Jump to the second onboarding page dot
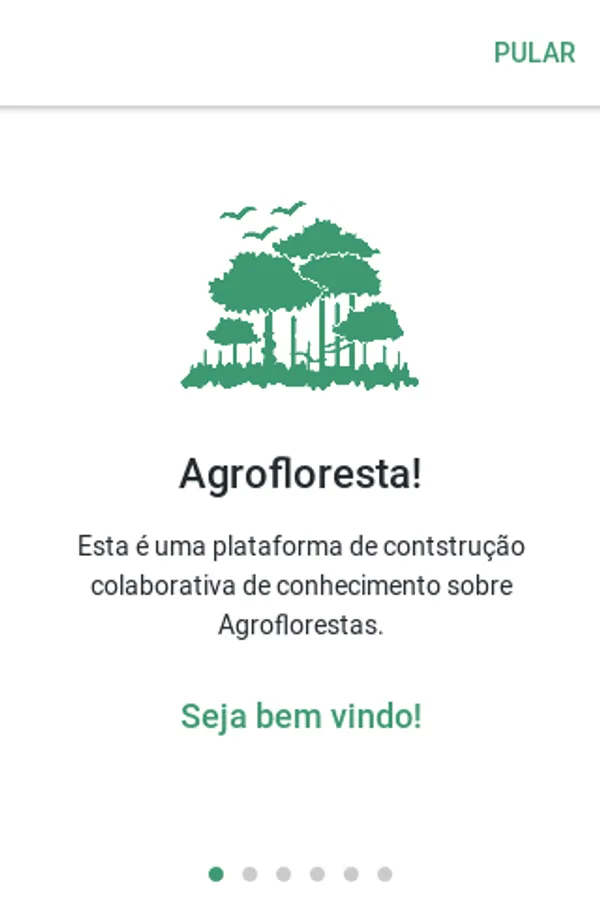 [x=250, y=874]
